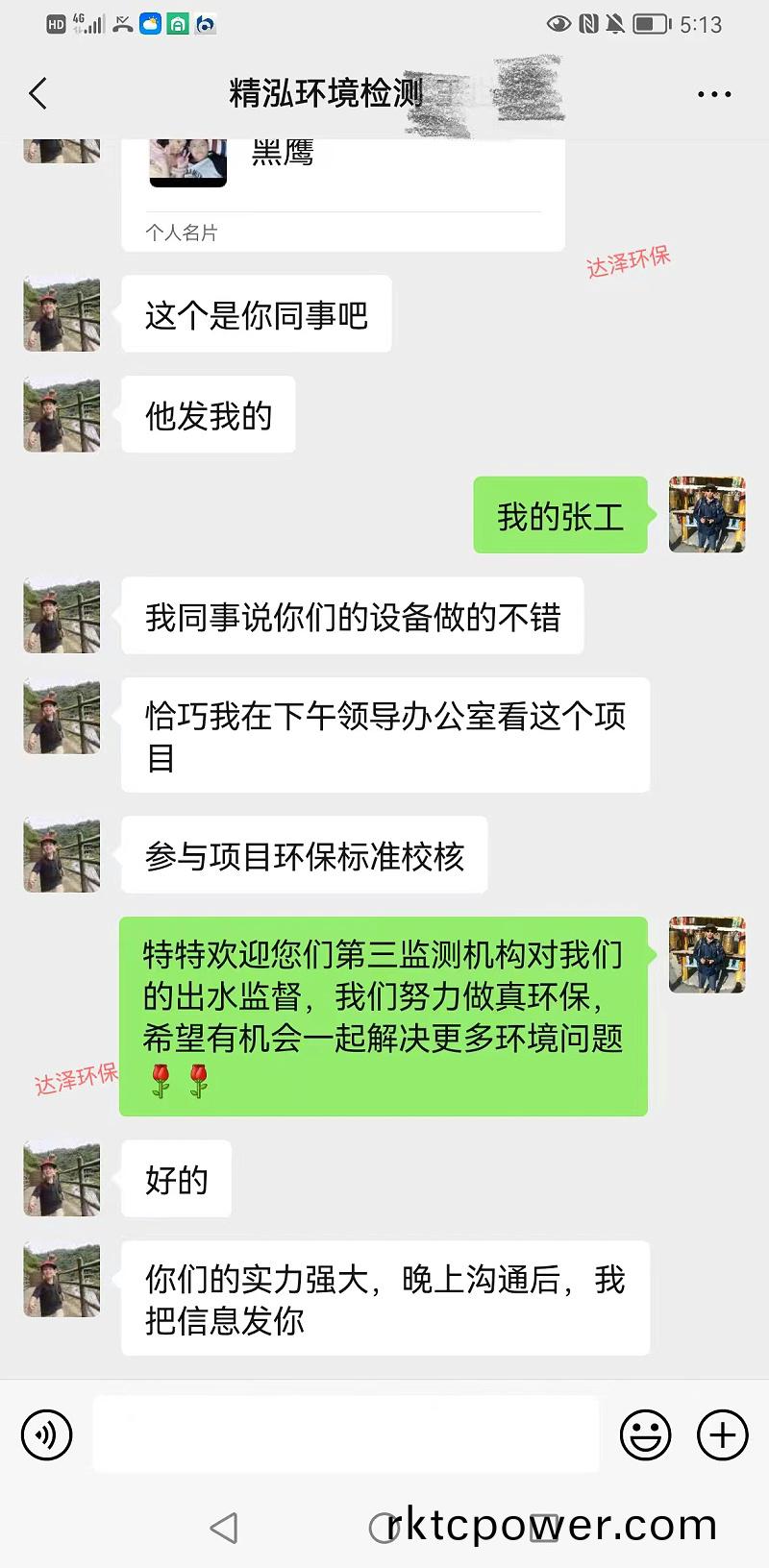Image resolution: width=769 pixels, height=1568 pixels.
Task: Open the emoji sticker panel
Action: [645, 1435]
